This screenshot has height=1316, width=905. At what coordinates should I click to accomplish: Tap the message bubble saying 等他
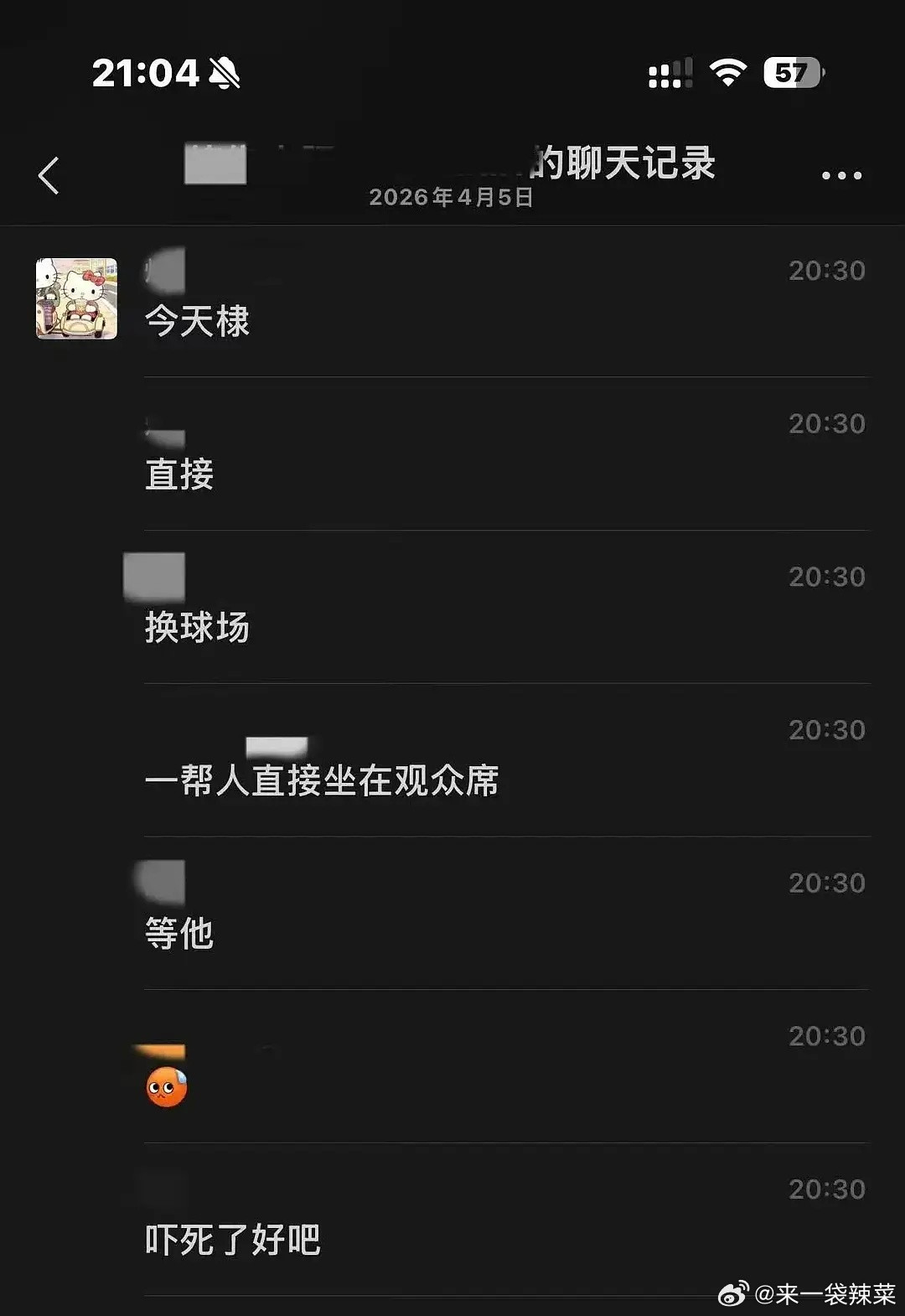(178, 934)
